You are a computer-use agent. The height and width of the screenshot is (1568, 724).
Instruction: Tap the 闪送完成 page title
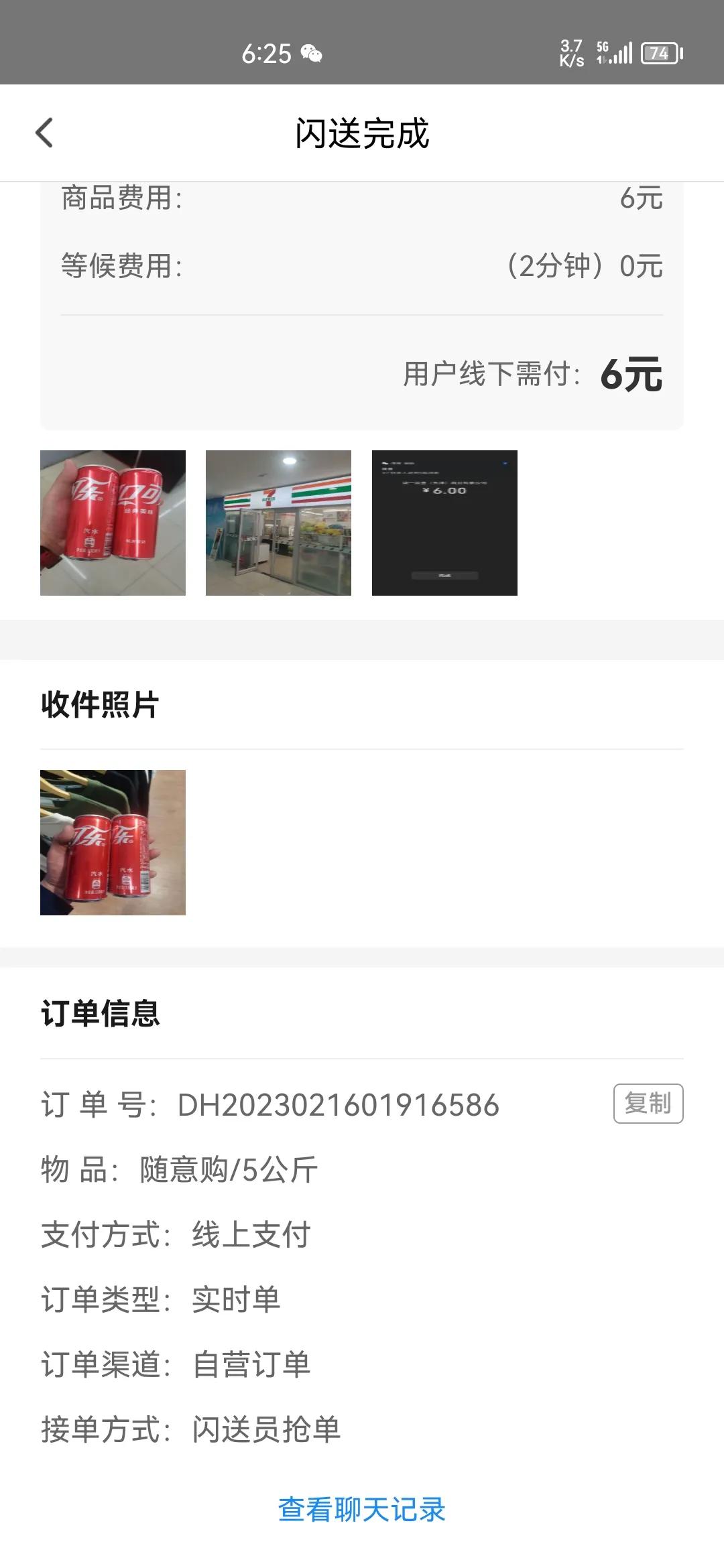[362, 133]
